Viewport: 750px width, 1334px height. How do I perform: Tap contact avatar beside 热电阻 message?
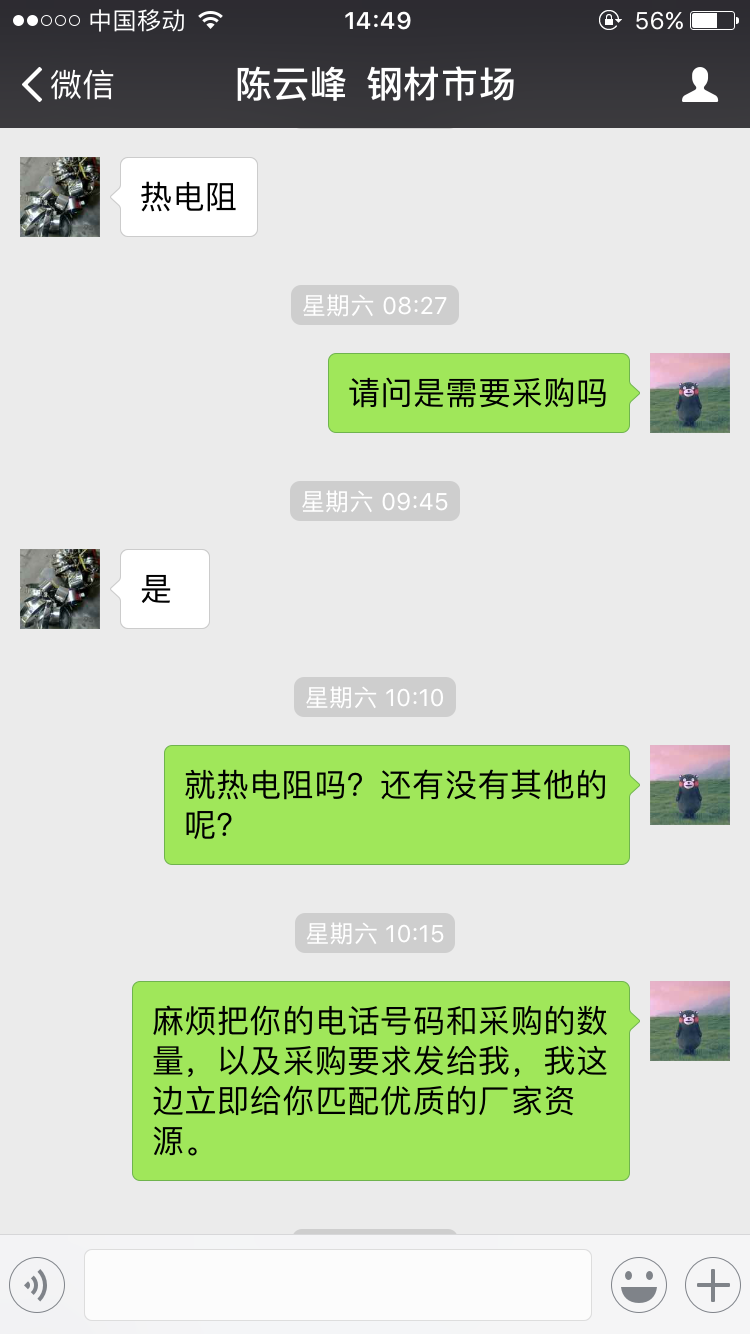[60, 197]
